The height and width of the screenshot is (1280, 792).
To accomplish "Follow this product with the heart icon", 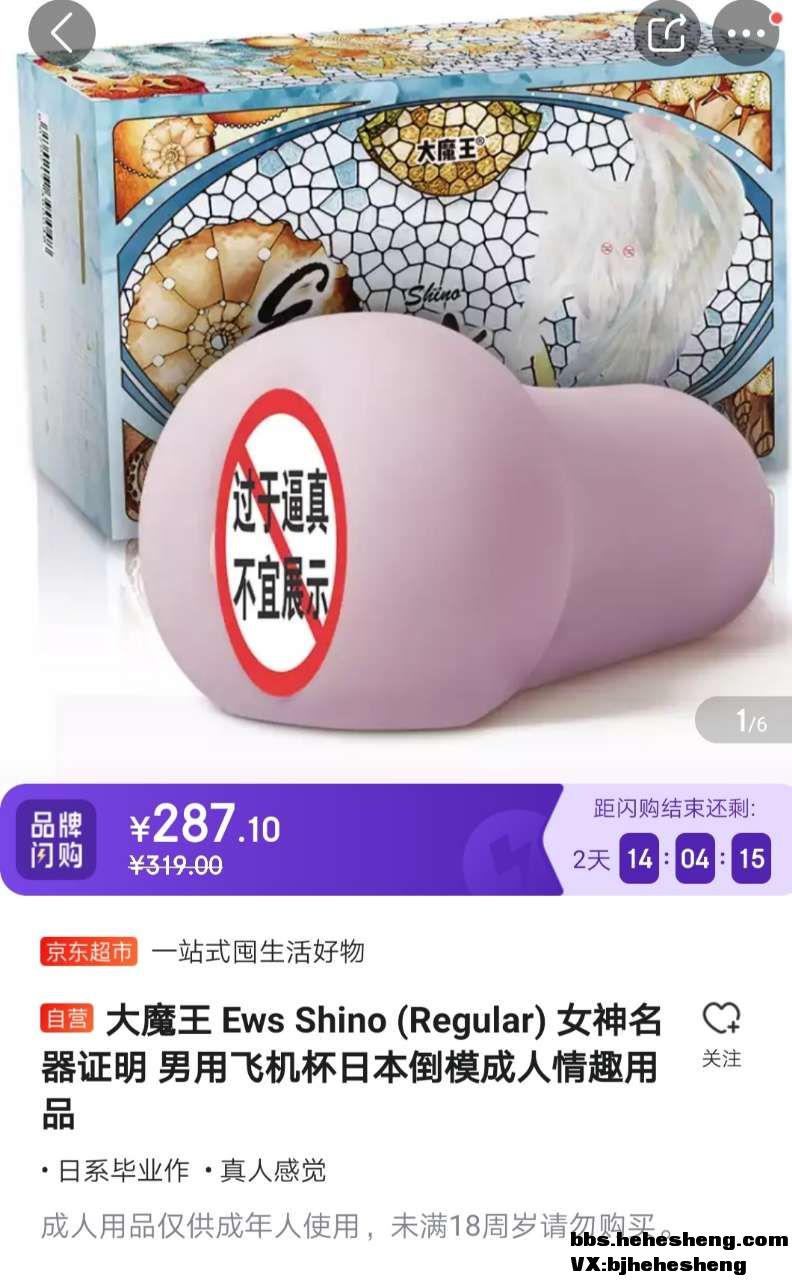I will coord(720,1032).
